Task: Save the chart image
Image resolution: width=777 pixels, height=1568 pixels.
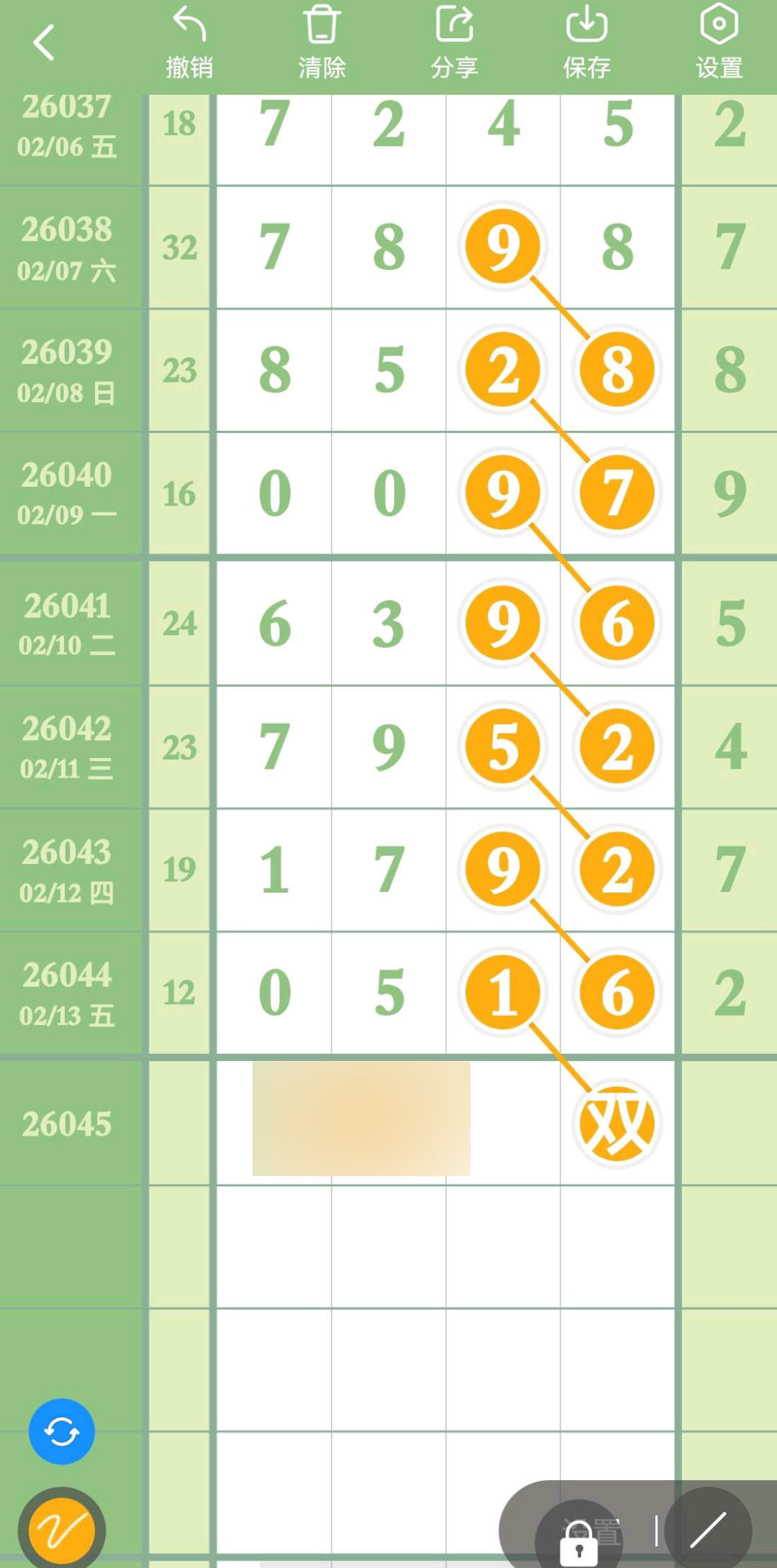Action: pyautogui.click(x=586, y=40)
